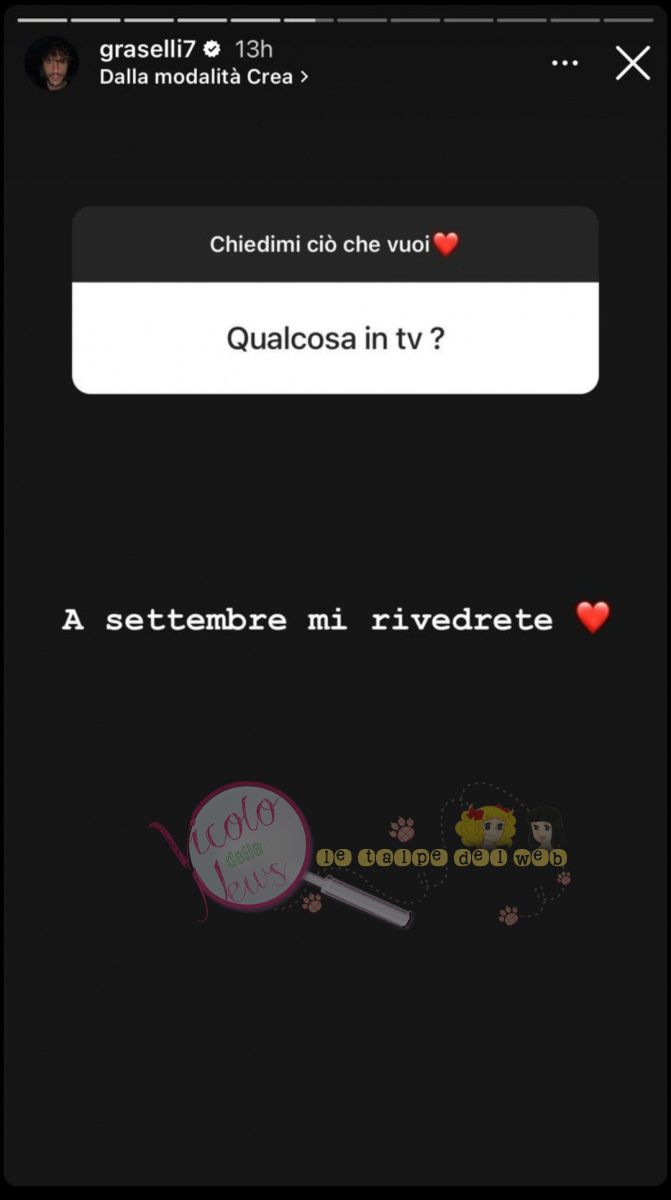Tap the graselli7 username
The height and width of the screenshot is (1200, 671).
(148, 49)
